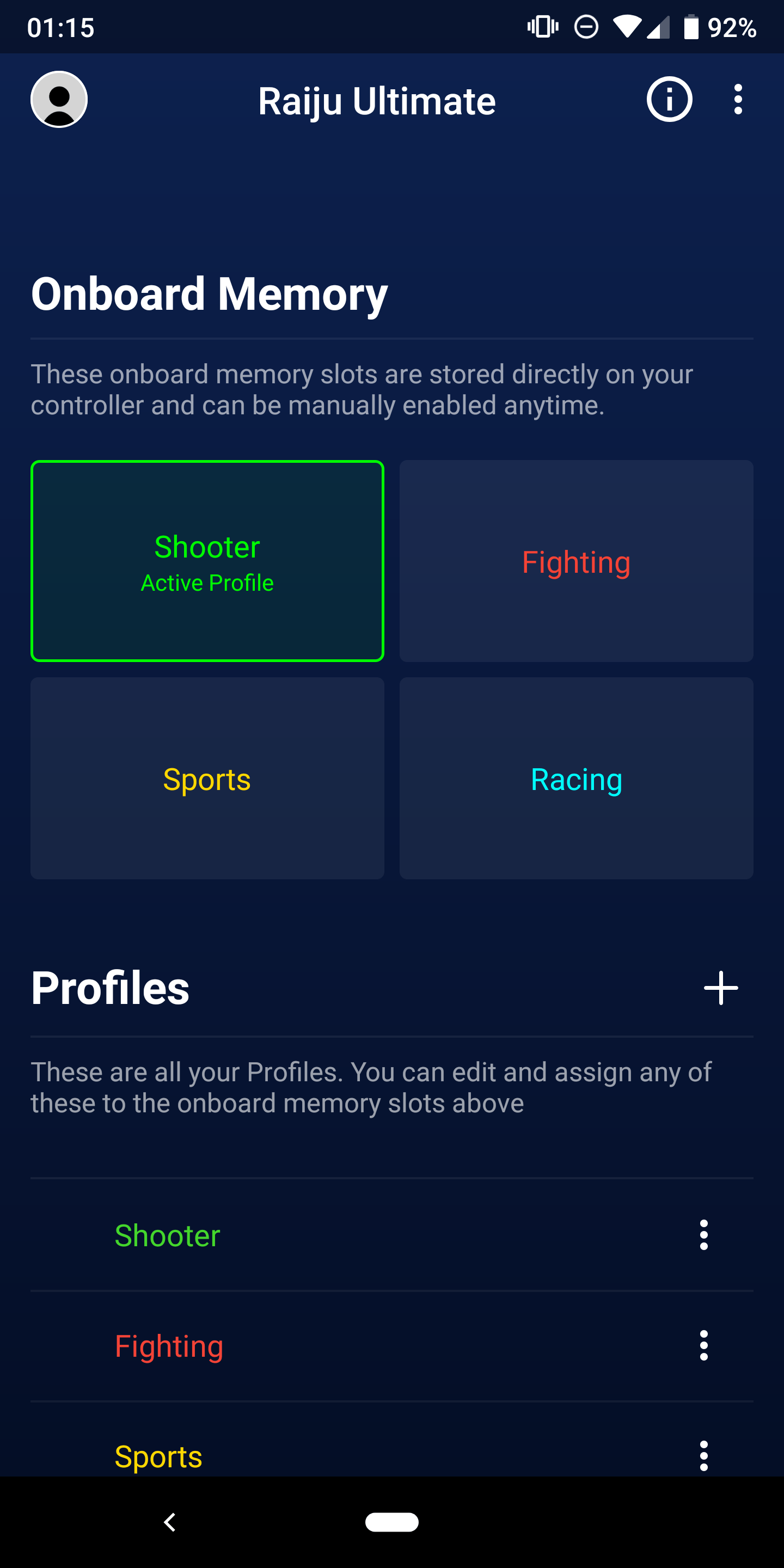Screen dimensions: 784x1568
Task: Open options for the Shooter profile row
Action: tap(703, 1235)
